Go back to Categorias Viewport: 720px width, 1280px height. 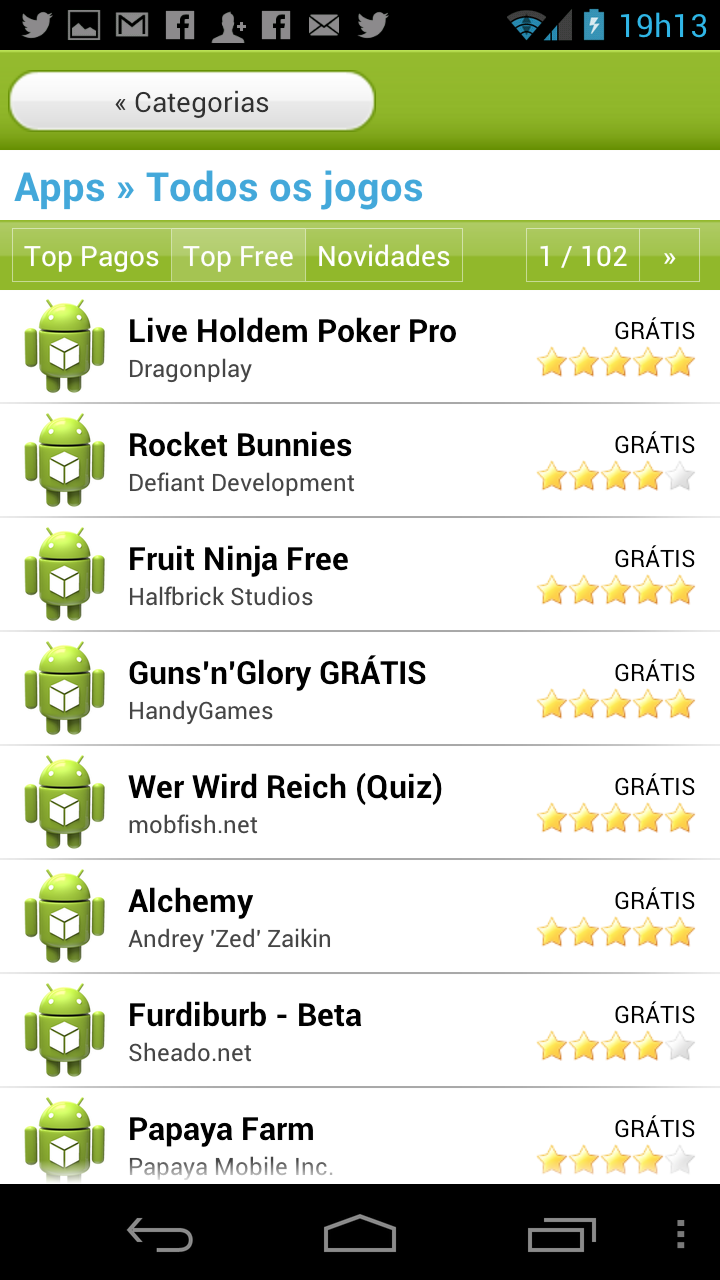[x=191, y=102]
